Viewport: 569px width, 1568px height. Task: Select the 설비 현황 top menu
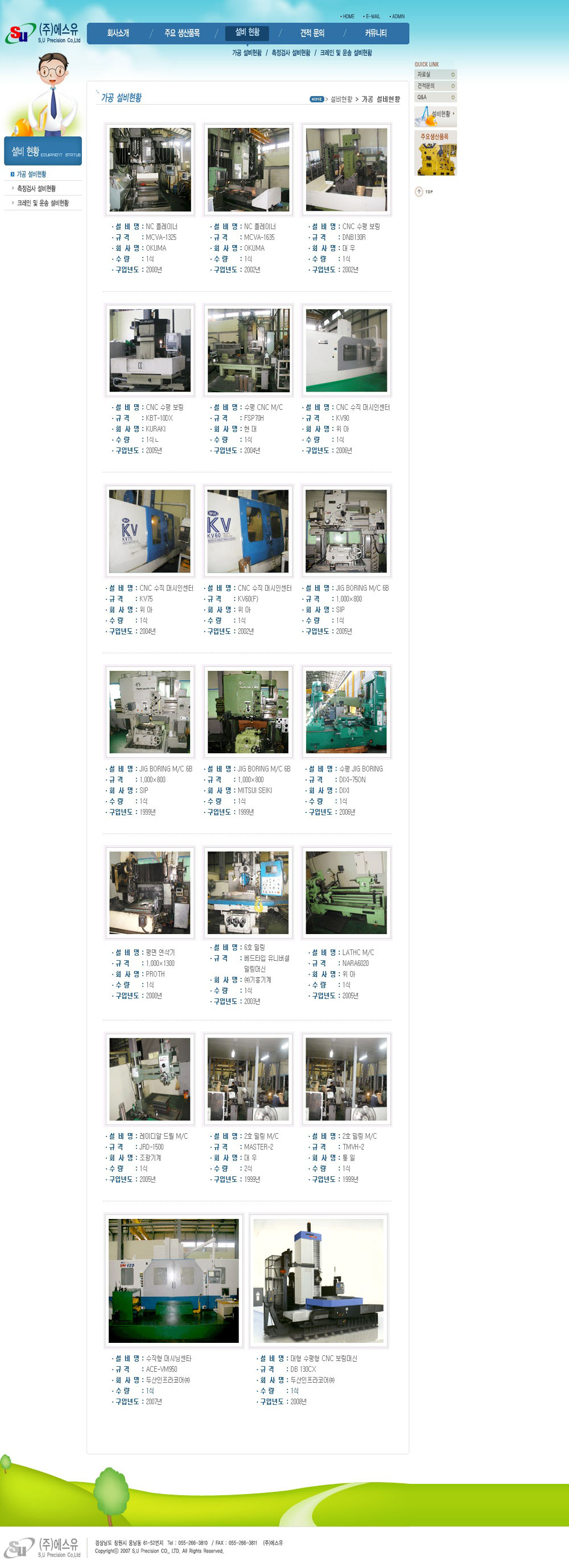pos(248,32)
